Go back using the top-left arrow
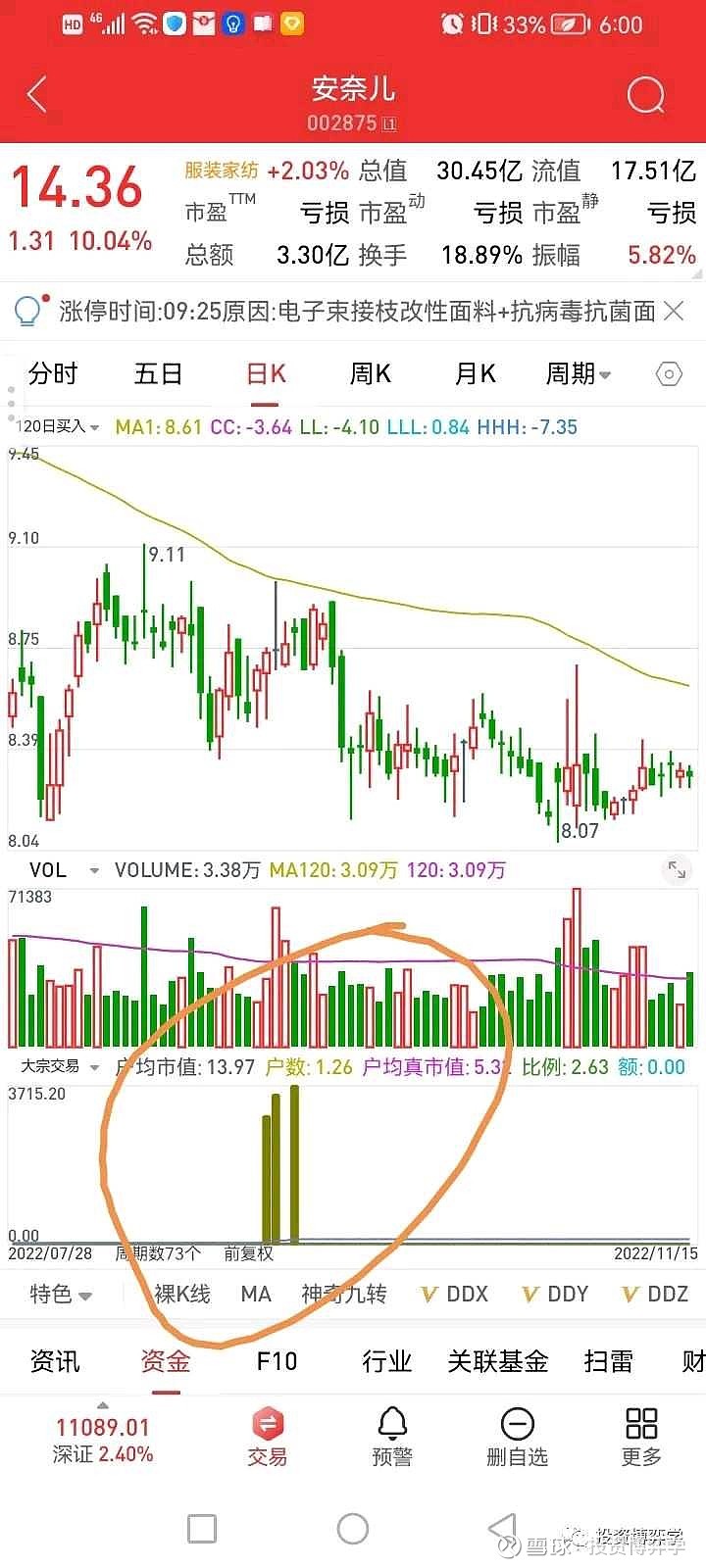706x1568 pixels. click(x=37, y=96)
